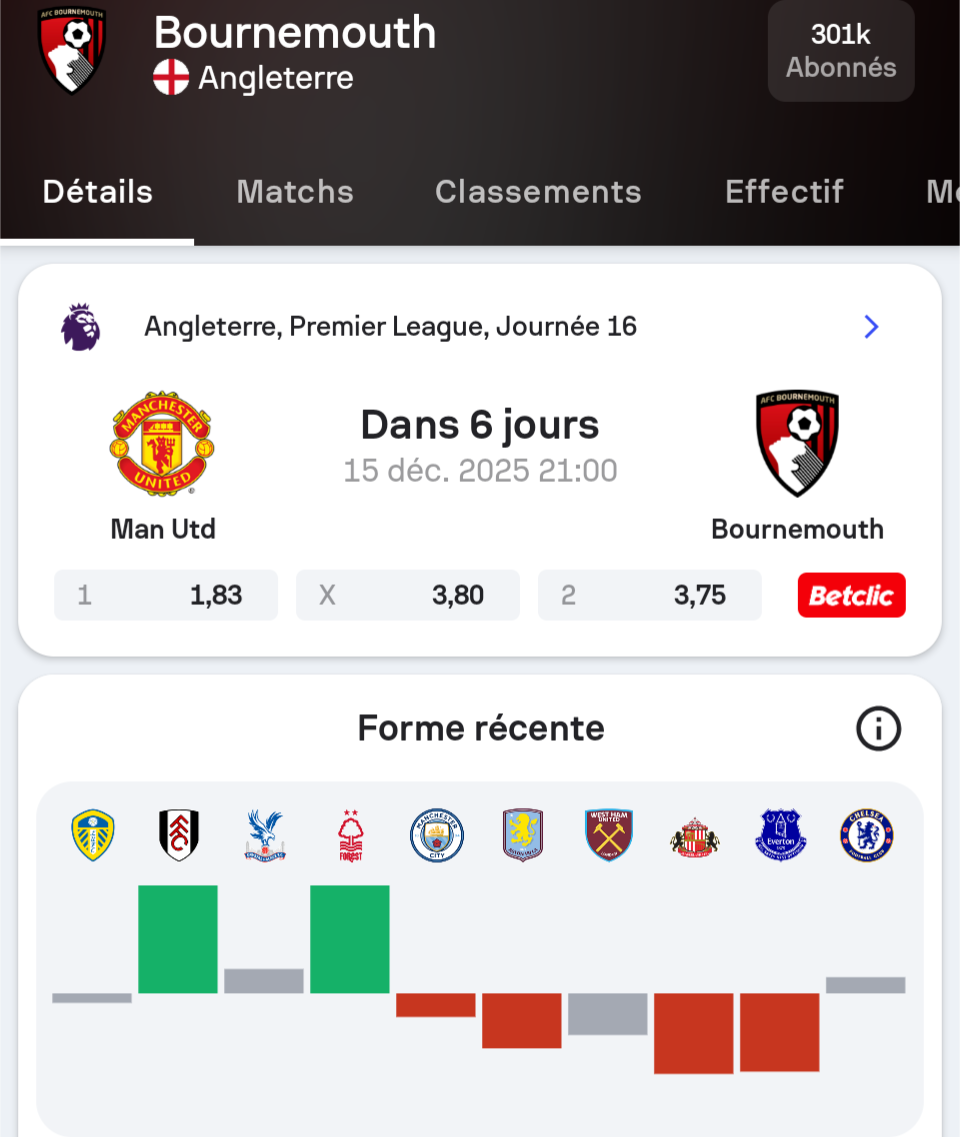Viewport: 960px width, 1137px height.
Task: View the Manchester City recent form match
Action: click(x=436, y=836)
